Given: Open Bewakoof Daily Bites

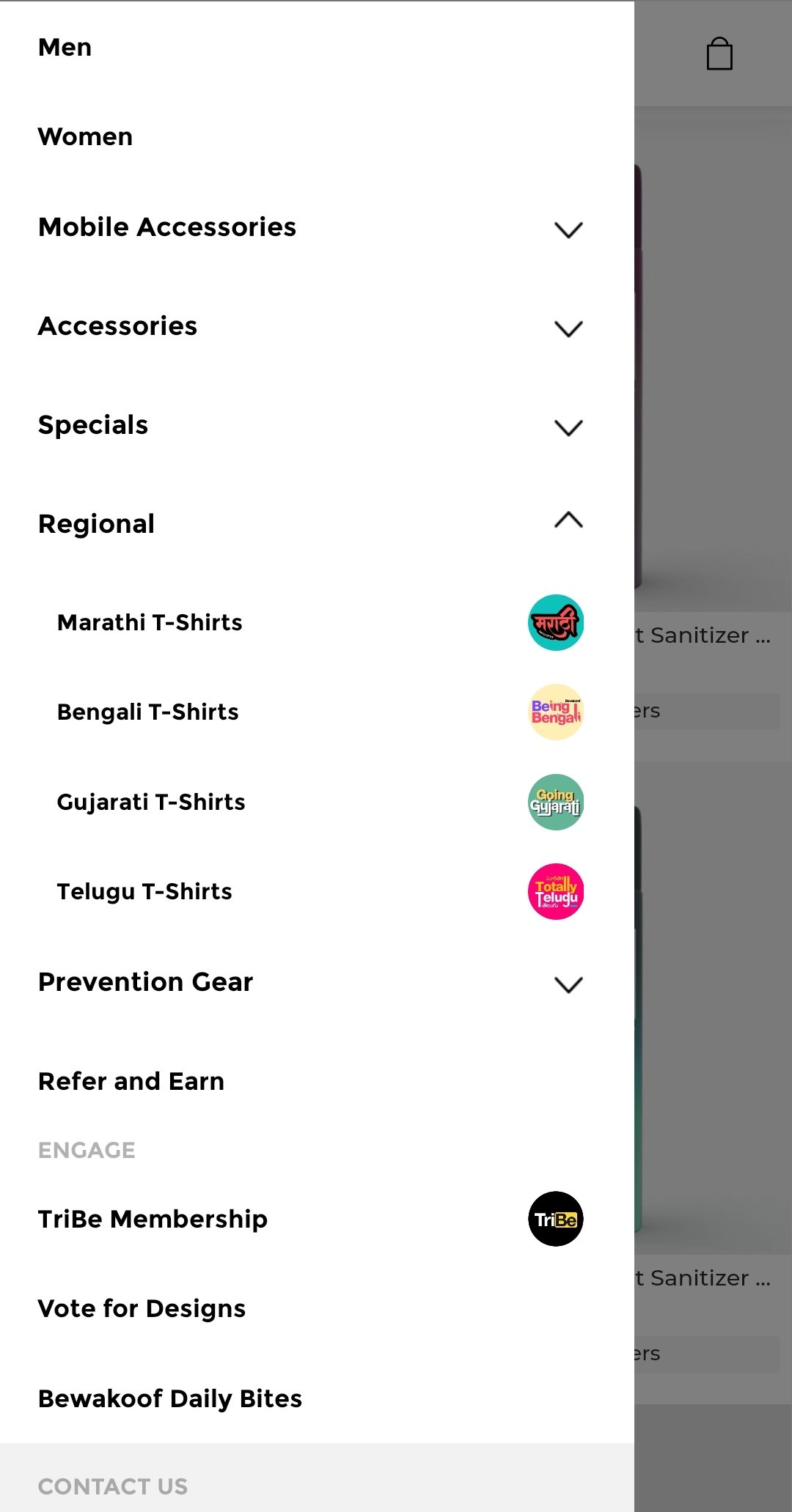Looking at the screenshot, I should click(170, 1398).
